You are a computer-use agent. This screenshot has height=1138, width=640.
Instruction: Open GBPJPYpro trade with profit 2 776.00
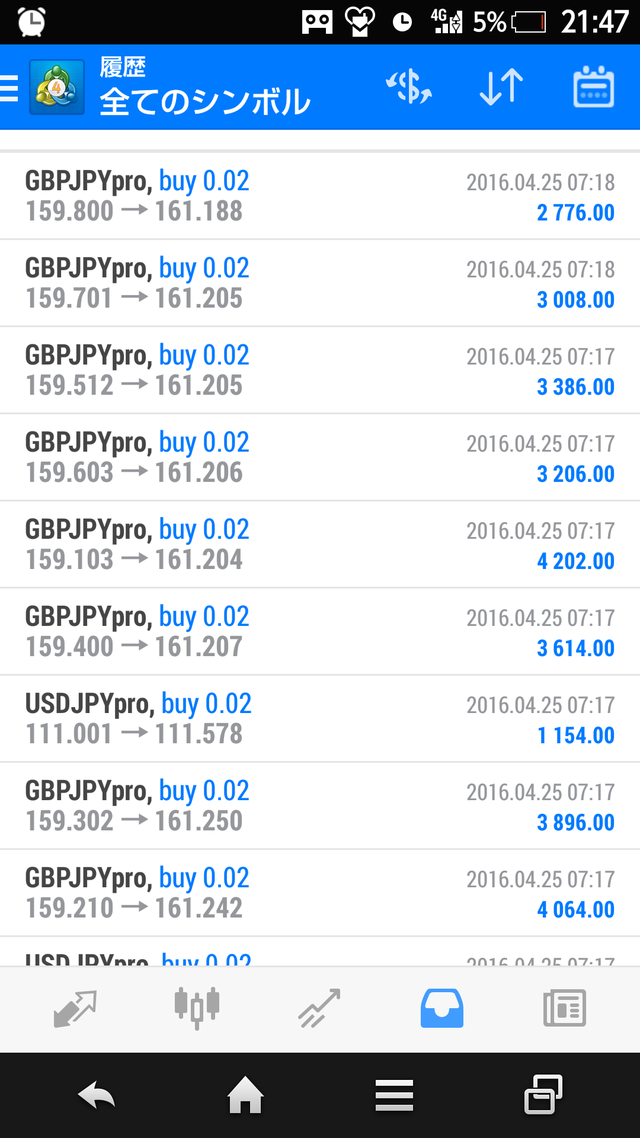[x=320, y=196]
